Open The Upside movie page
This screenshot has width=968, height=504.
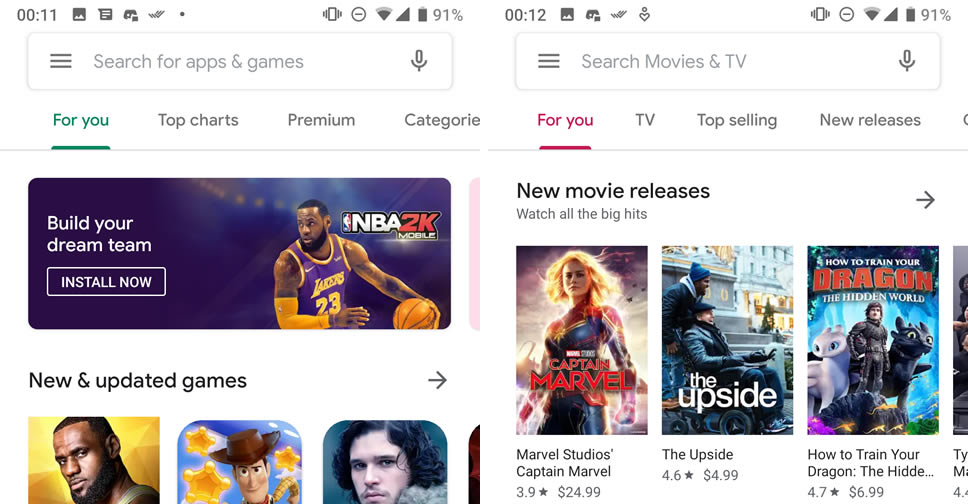coord(727,340)
